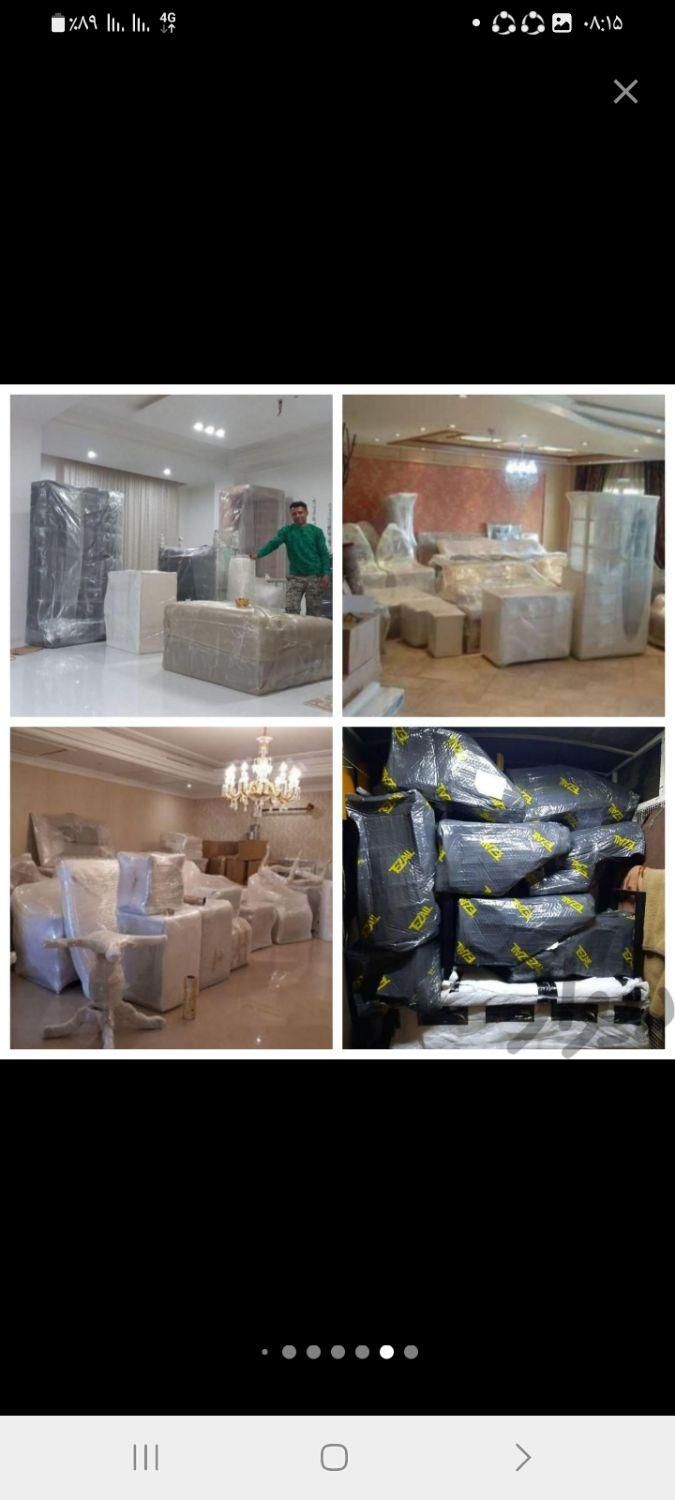Go to the home screen
675x1500 pixels.
334,1457
